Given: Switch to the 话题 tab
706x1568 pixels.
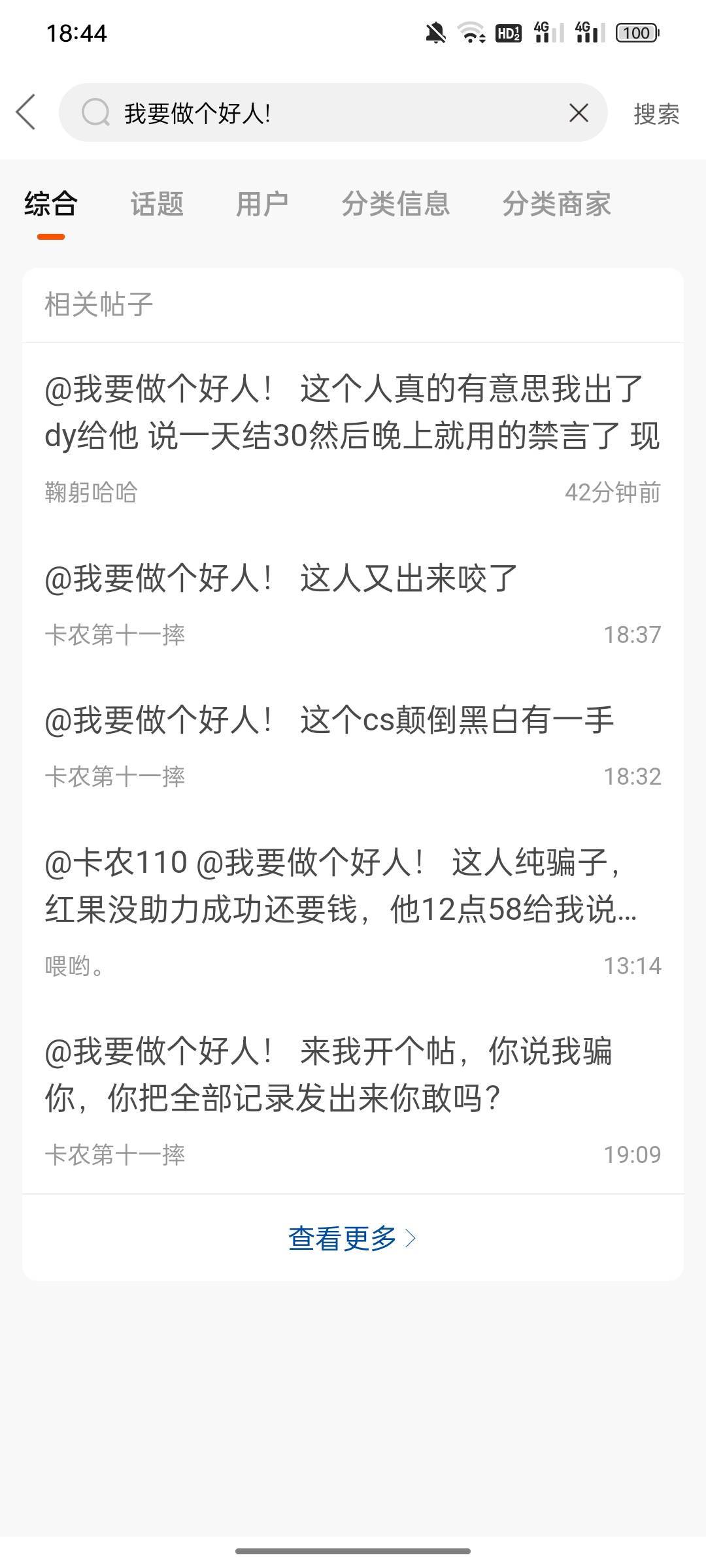Looking at the screenshot, I should [x=157, y=204].
